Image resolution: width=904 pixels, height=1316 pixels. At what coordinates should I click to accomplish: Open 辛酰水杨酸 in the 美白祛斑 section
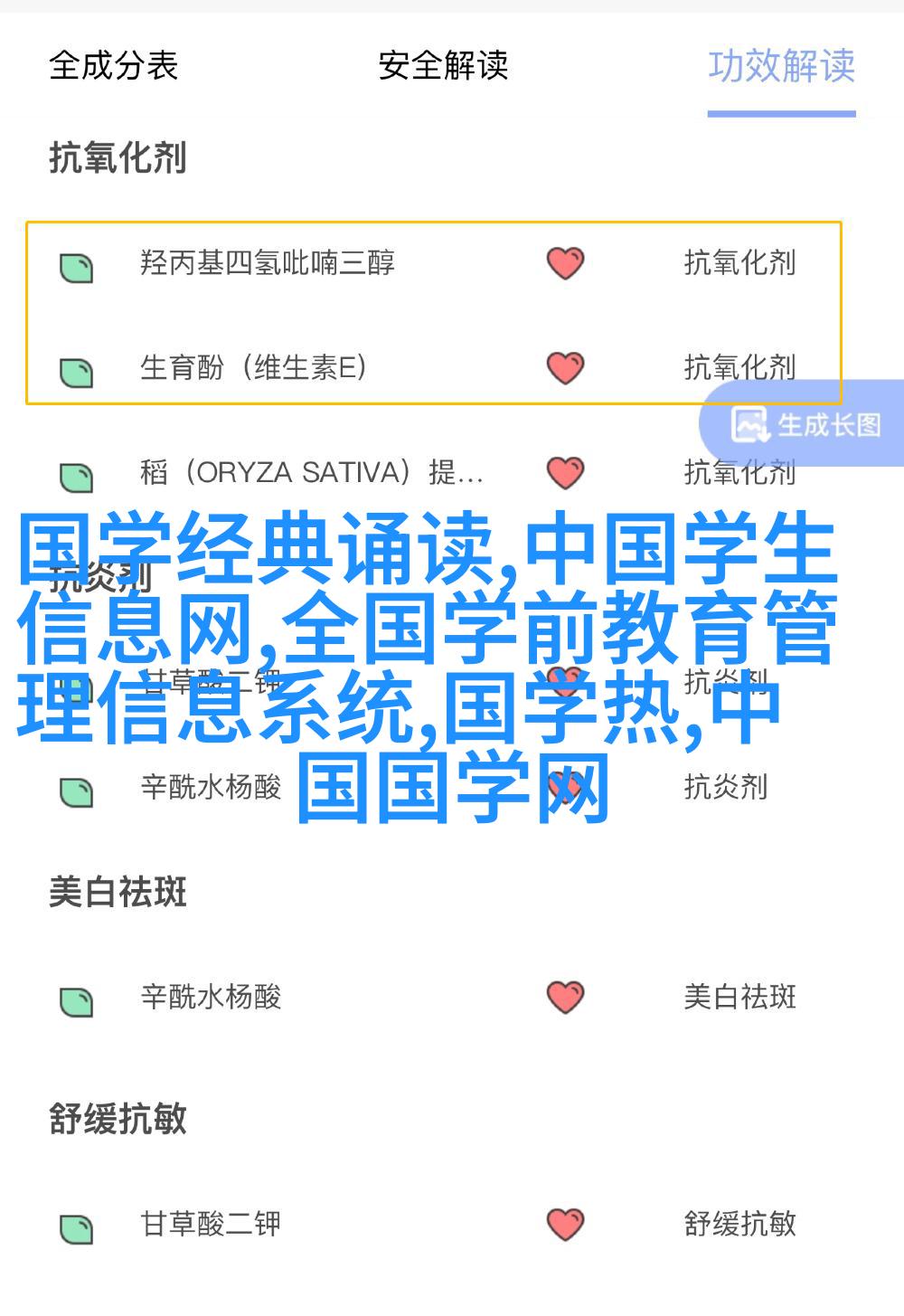coord(211,998)
